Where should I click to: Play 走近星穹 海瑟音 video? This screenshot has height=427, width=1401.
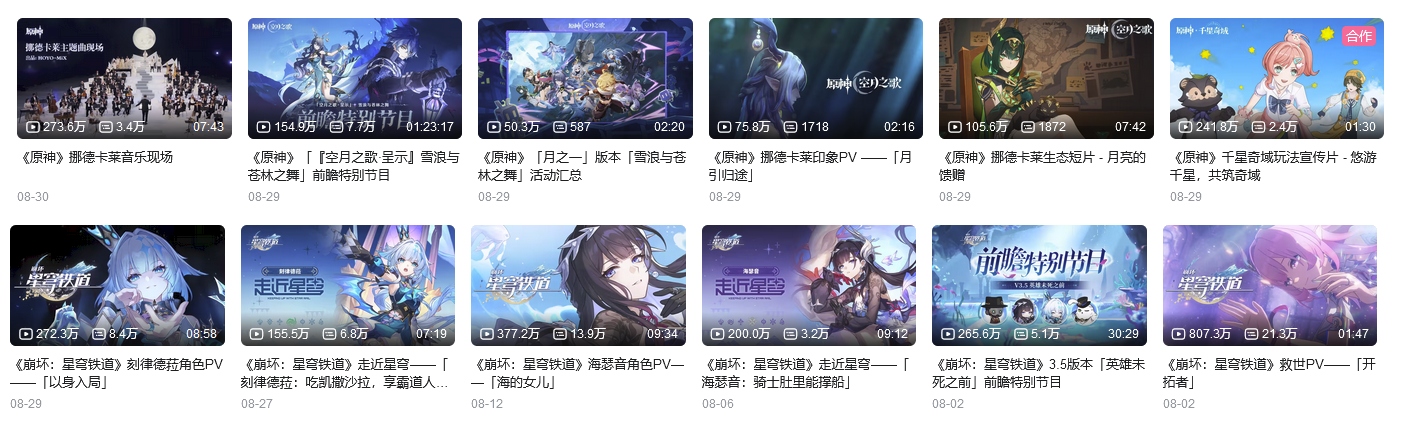pos(808,285)
